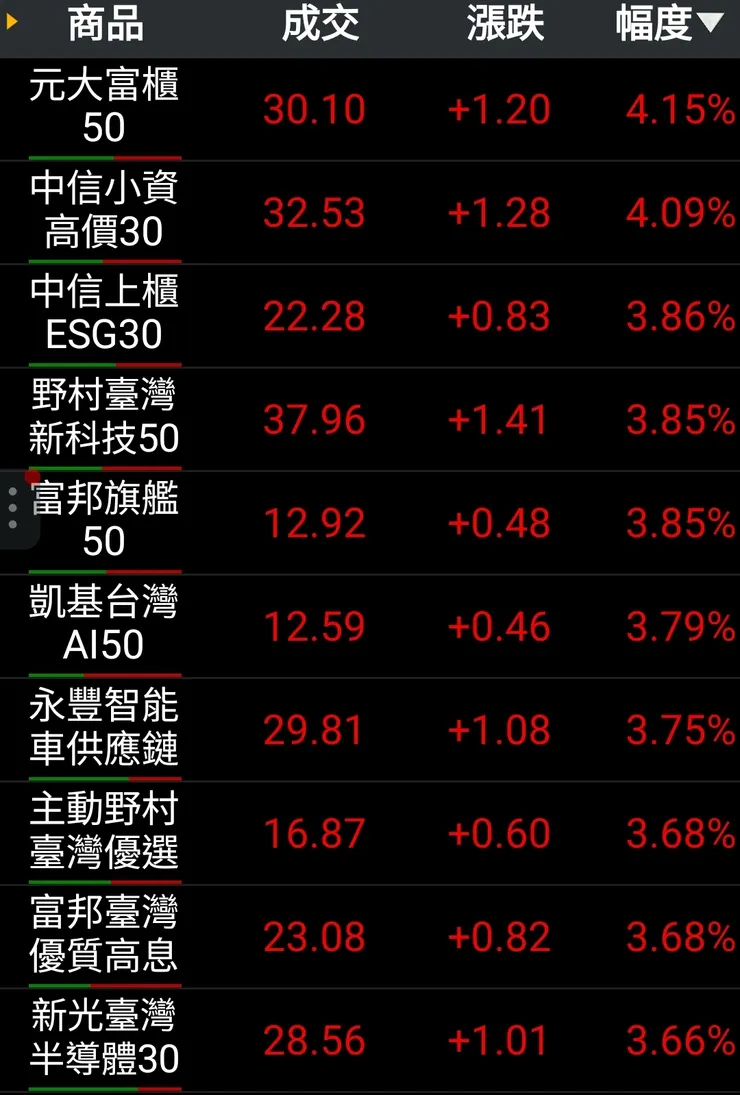Viewport: 740px width, 1095px height.
Task: Sort the list by 漲跌 column
Action: coord(505,25)
